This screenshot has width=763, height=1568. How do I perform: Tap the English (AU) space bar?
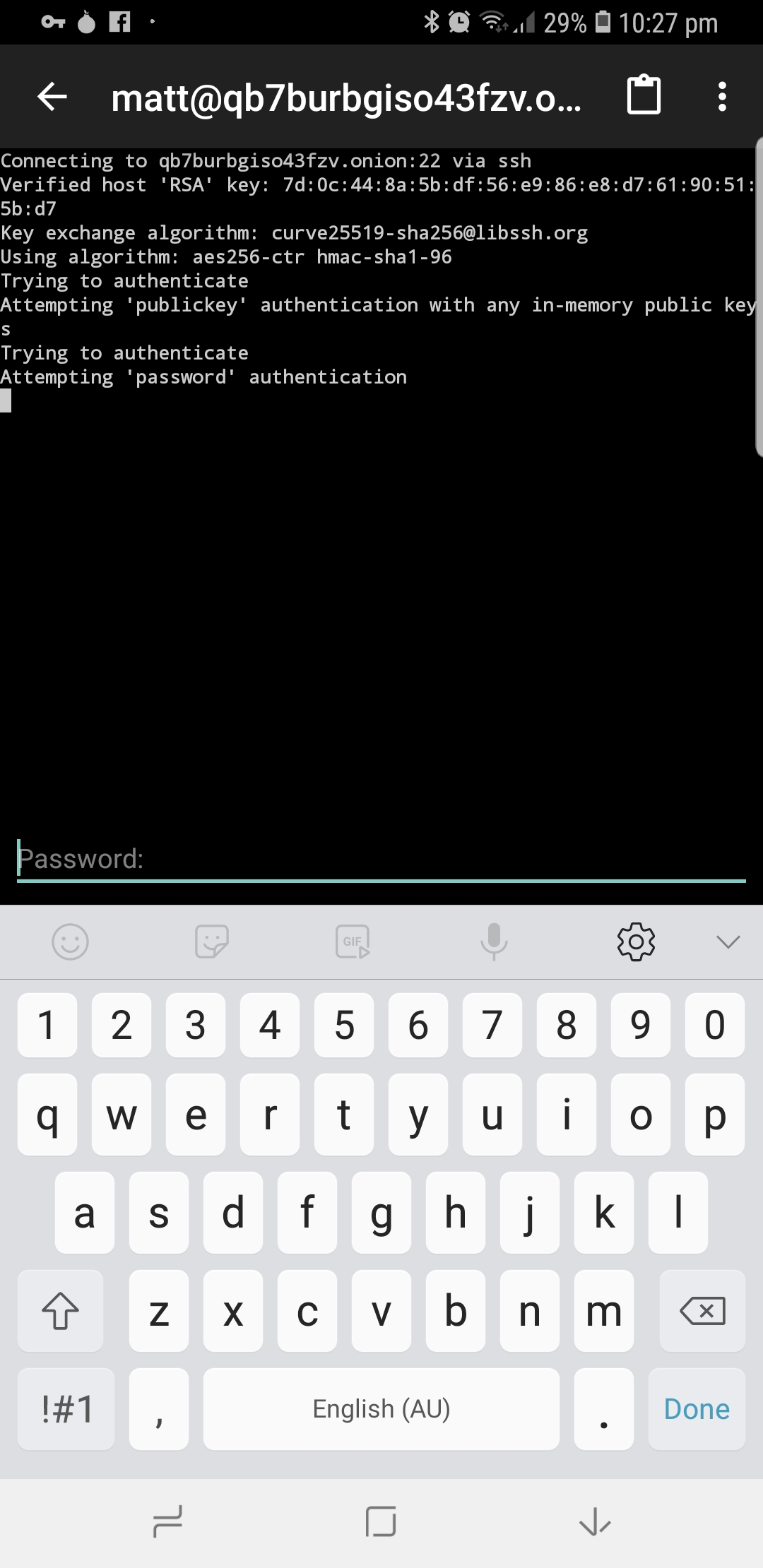click(x=381, y=1409)
